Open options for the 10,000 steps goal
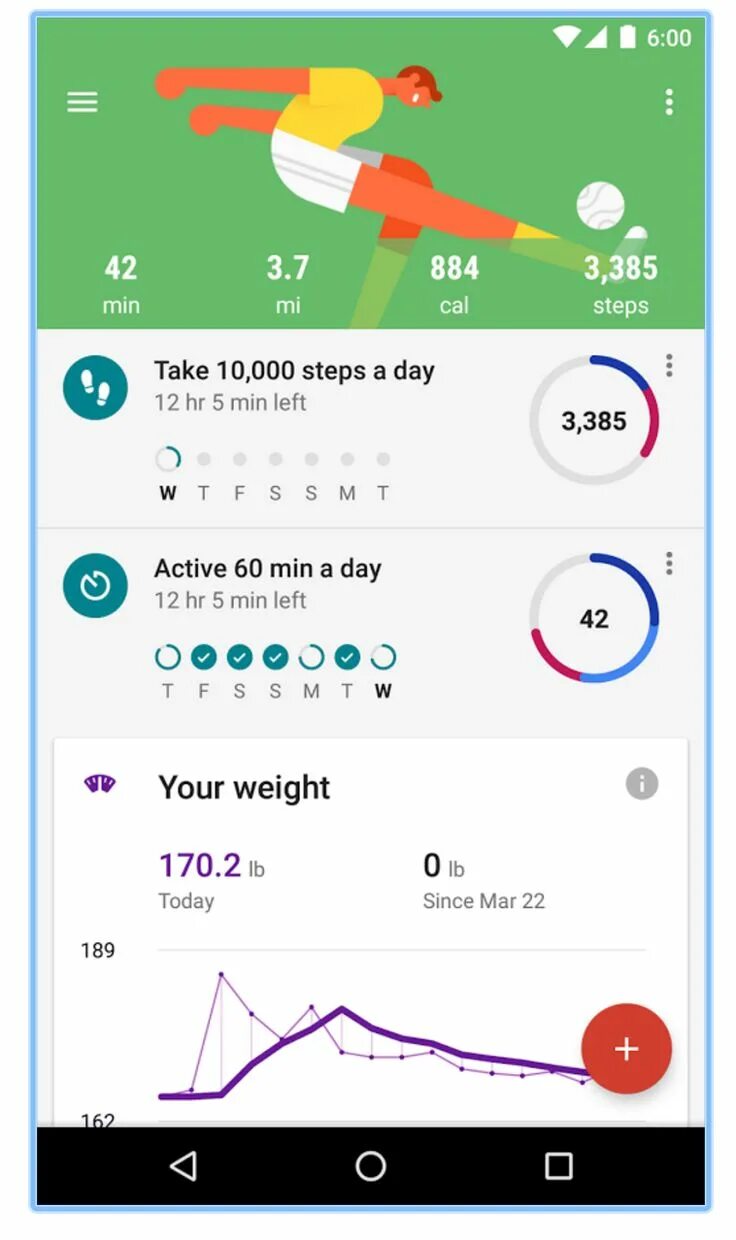 tap(669, 366)
